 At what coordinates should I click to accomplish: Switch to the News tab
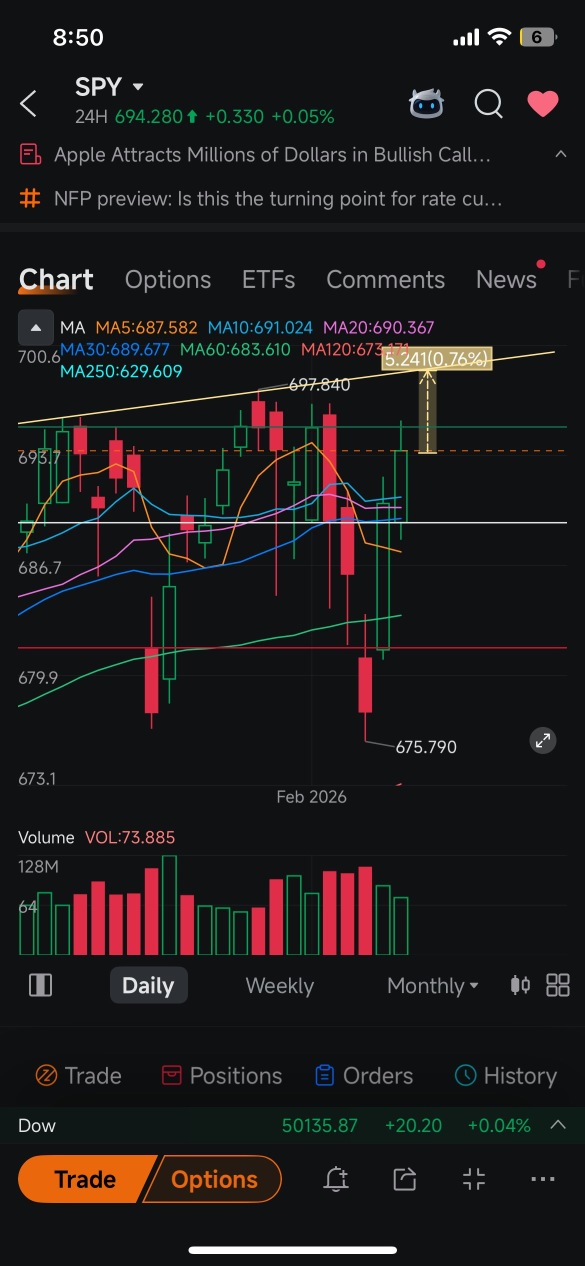coord(506,280)
